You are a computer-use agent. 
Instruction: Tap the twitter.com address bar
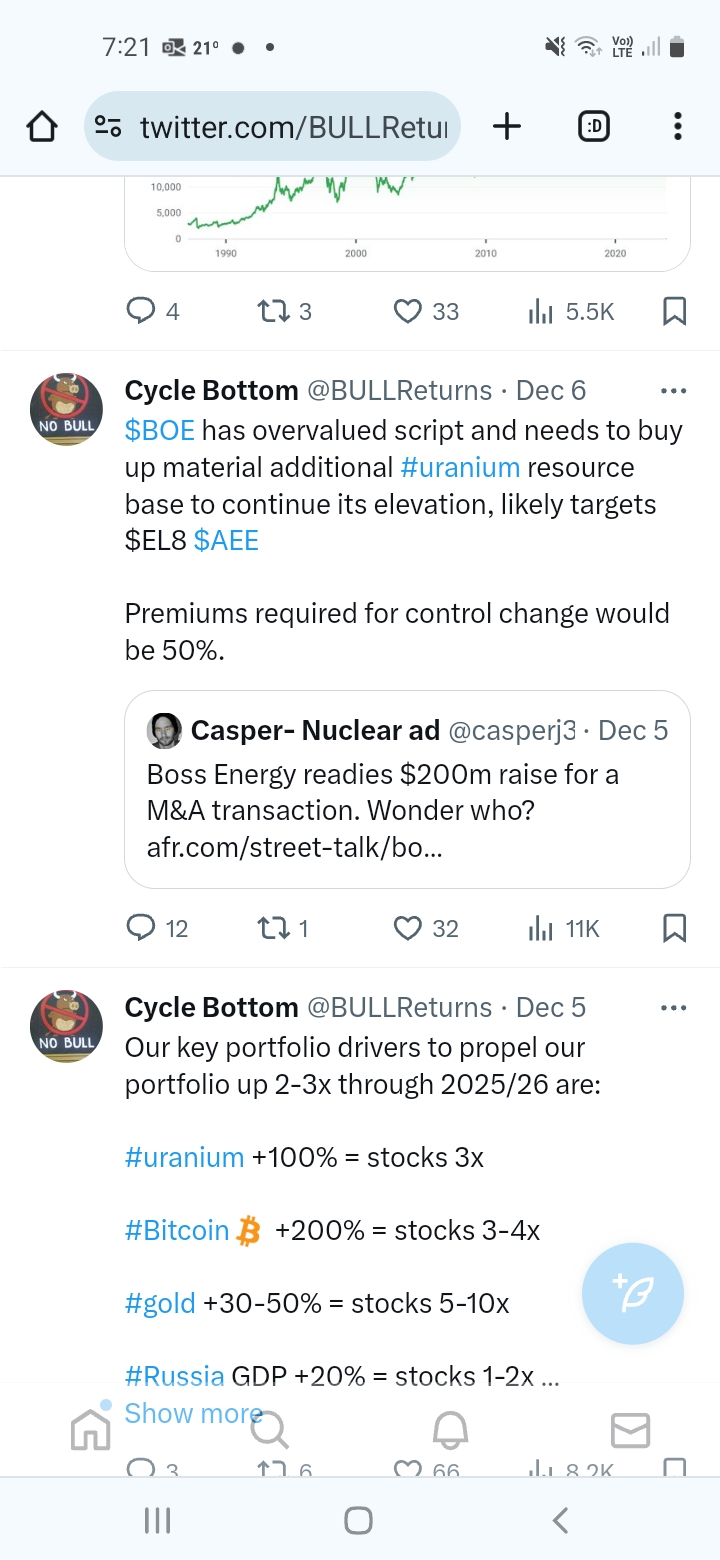coord(273,126)
